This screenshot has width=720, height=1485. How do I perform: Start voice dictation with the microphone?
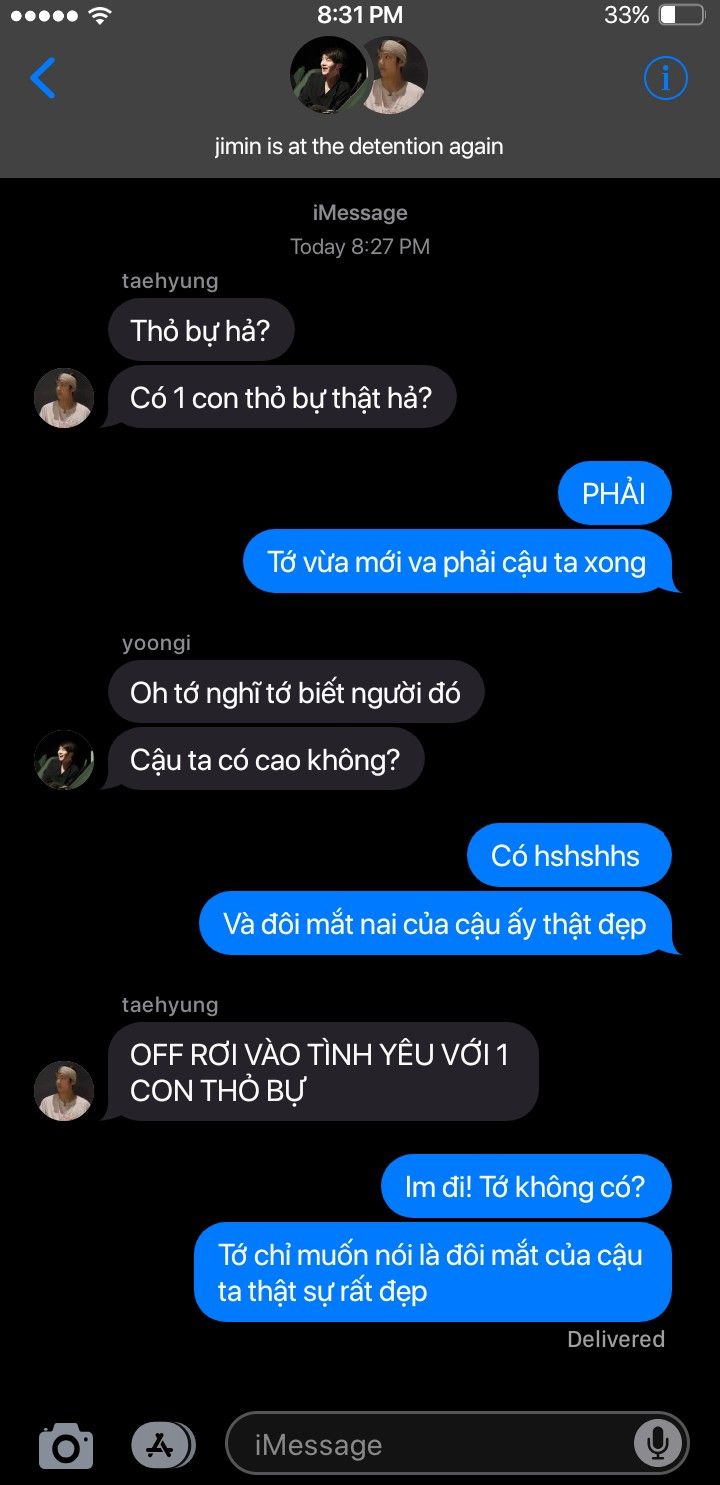point(657,1443)
